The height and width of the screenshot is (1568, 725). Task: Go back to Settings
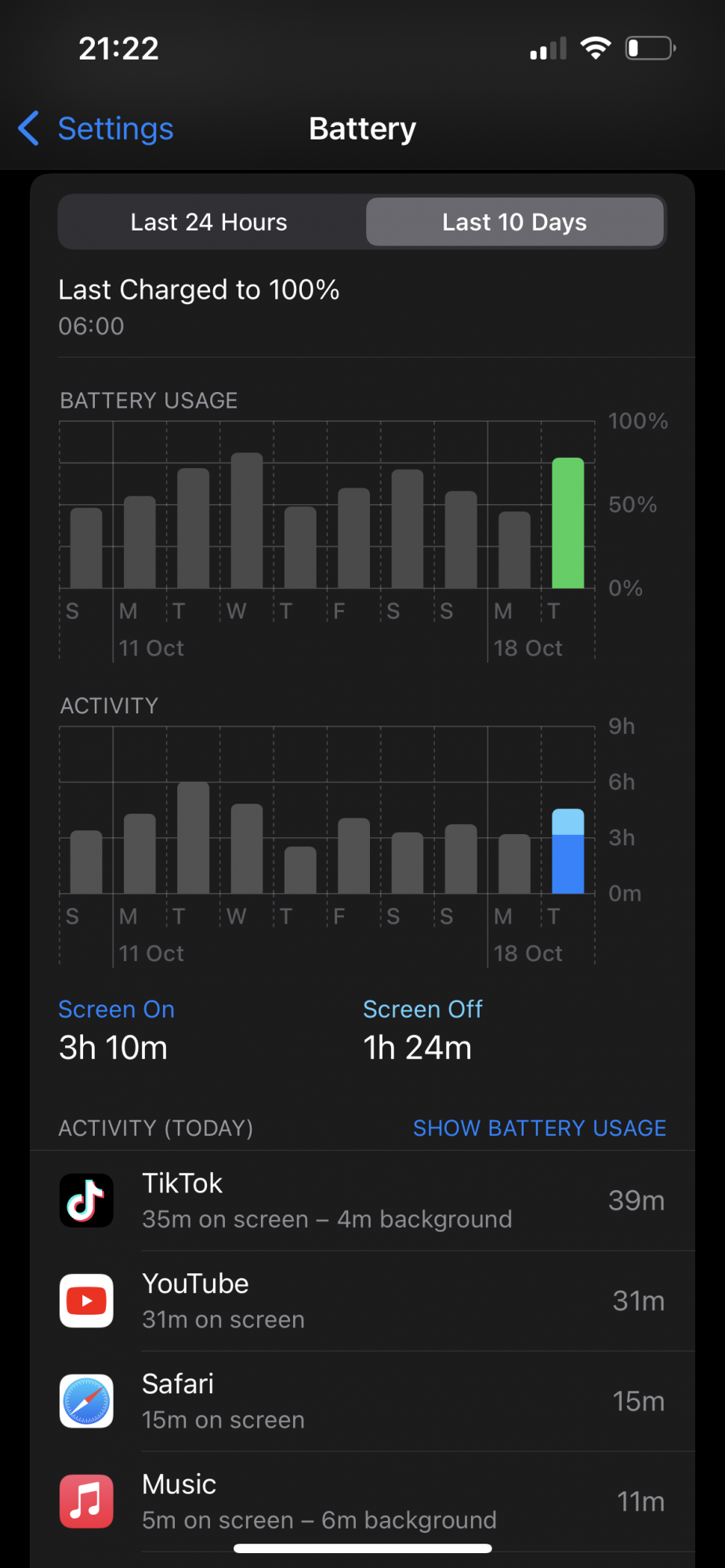tap(96, 129)
